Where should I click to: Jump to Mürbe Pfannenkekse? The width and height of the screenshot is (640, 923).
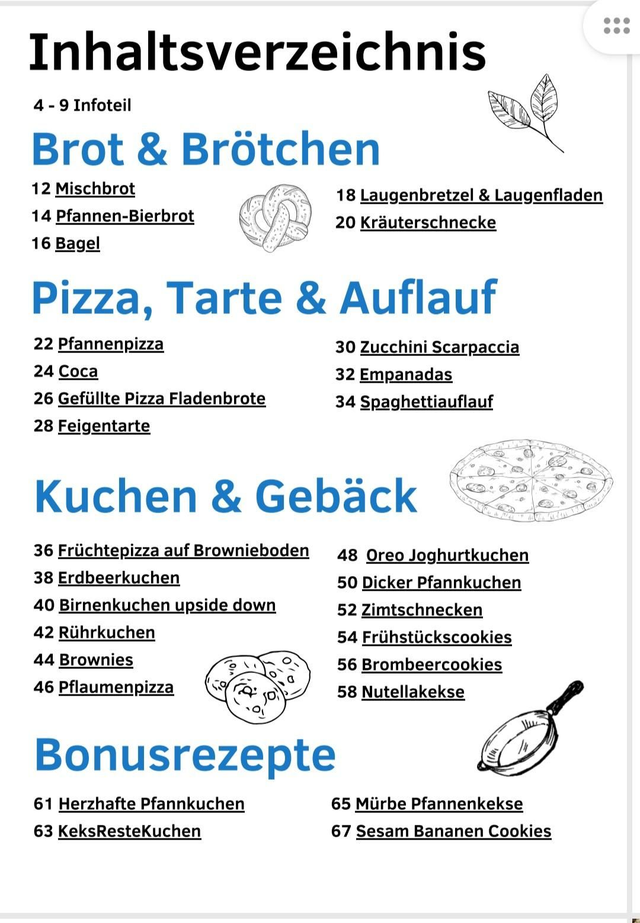[x=439, y=804]
